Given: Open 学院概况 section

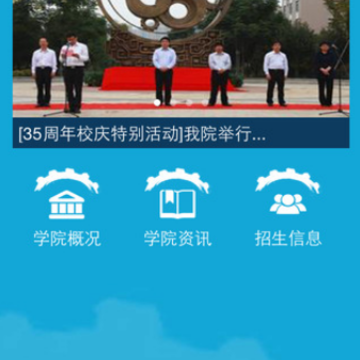Looking at the screenshot, I should pyautogui.click(x=67, y=208).
